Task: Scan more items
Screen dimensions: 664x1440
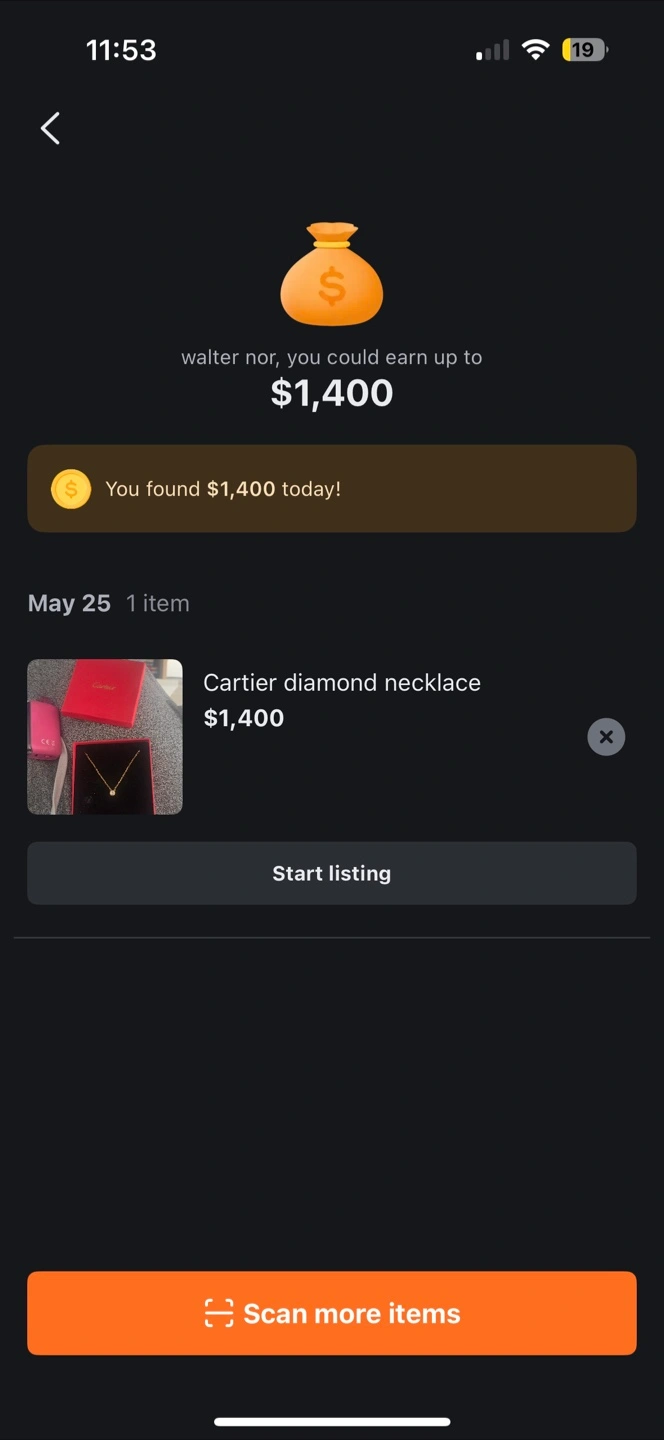Action: (x=332, y=1313)
